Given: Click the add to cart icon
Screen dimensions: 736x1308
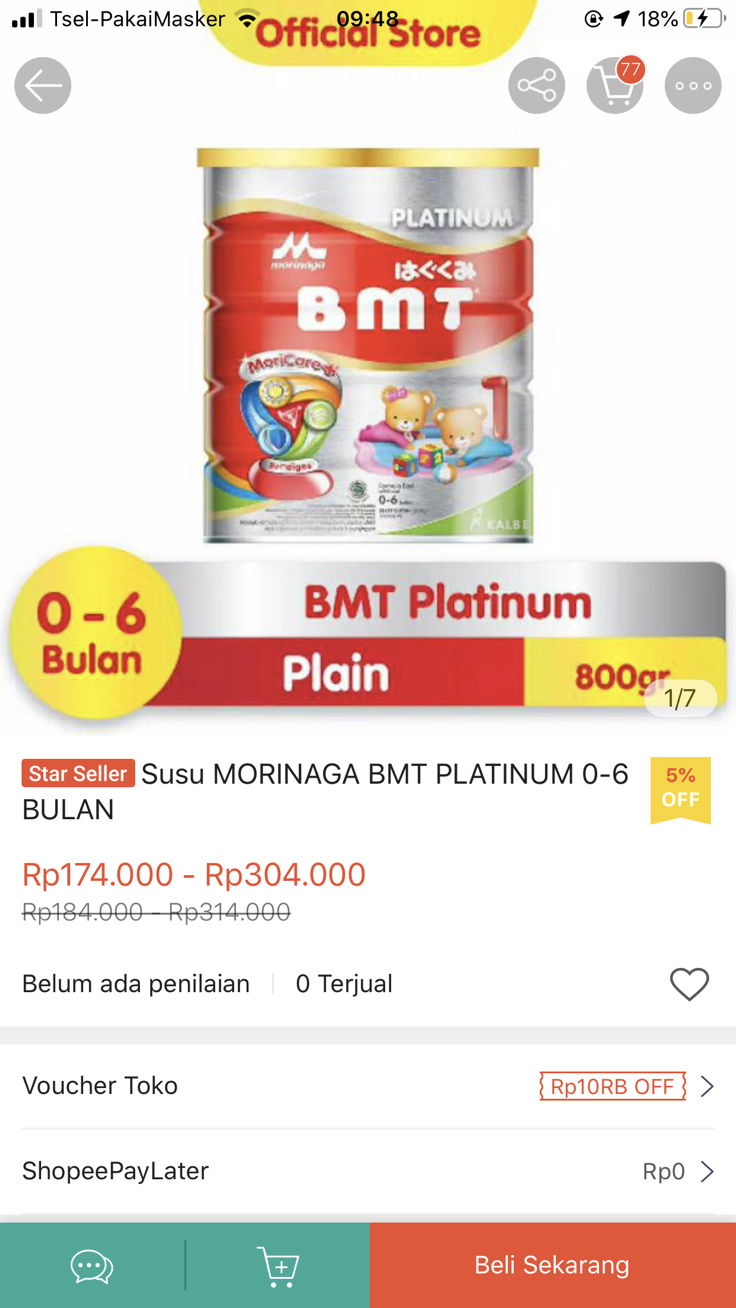Looking at the screenshot, I should (x=277, y=1264).
